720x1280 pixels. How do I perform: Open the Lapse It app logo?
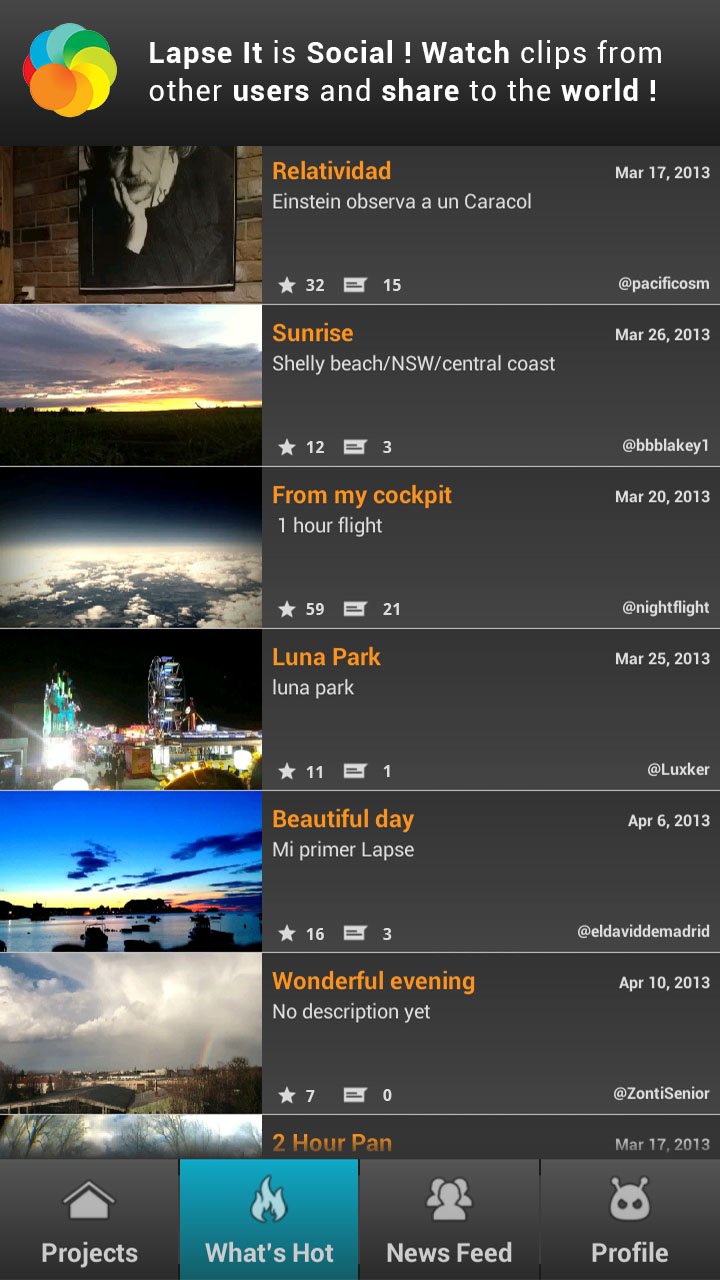click(68, 70)
